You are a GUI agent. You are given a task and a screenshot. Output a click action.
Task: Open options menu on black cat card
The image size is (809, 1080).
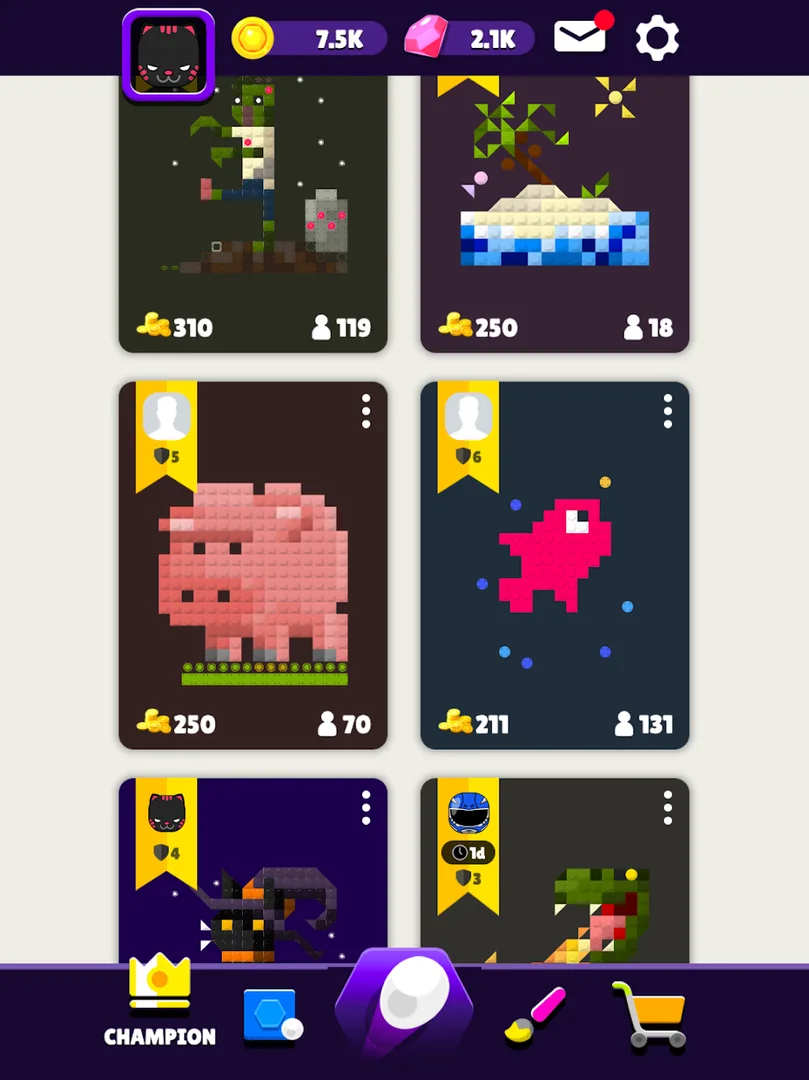(x=366, y=807)
